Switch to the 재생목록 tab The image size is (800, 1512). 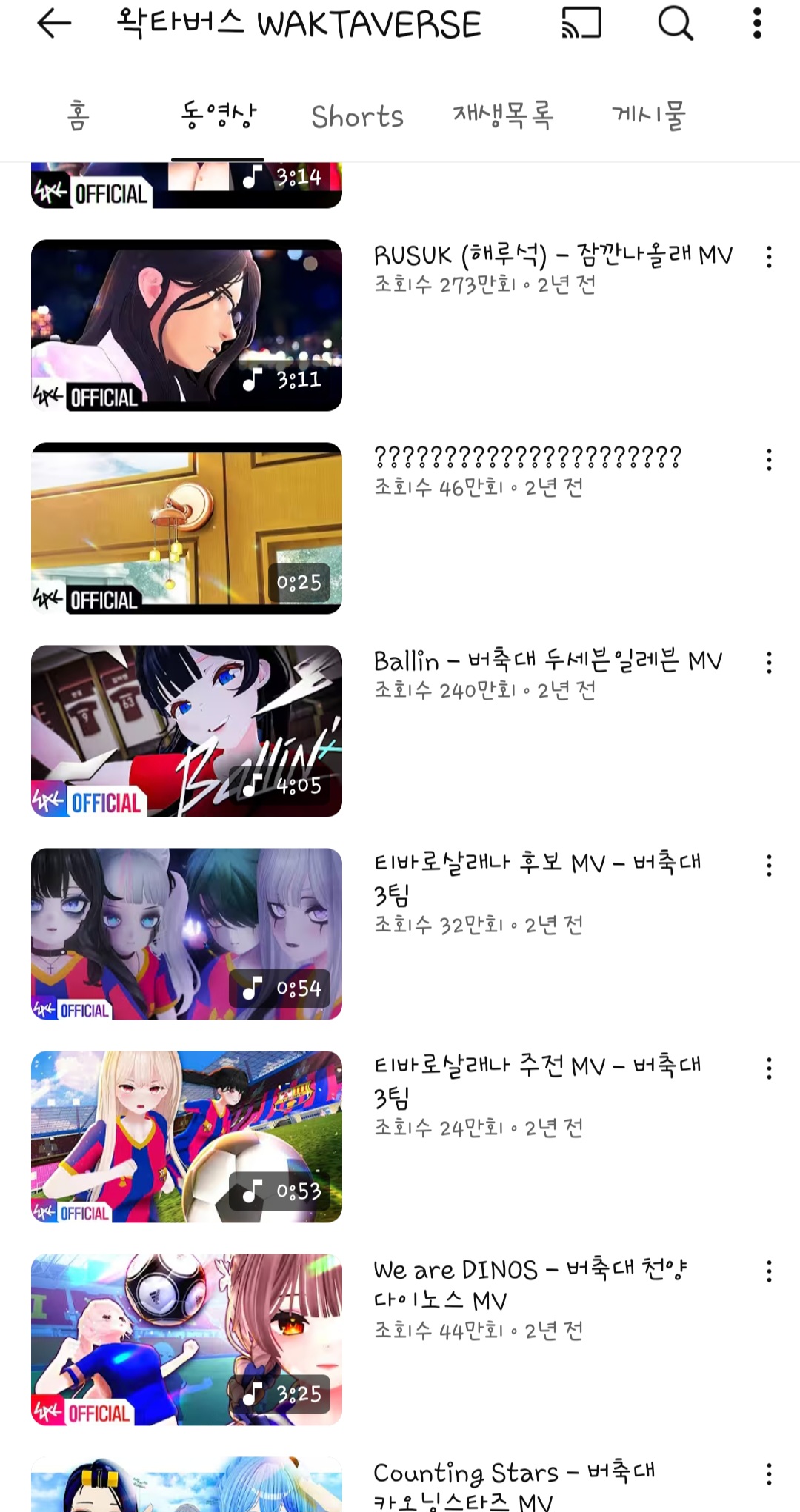coord(503,116)
